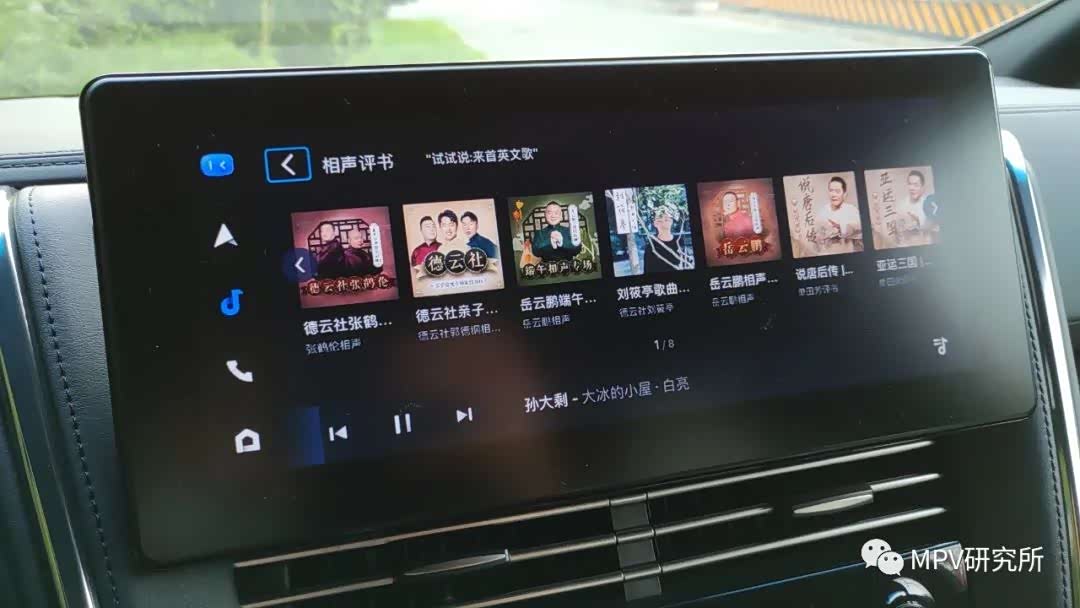Go back from 相声评书 category
The height and width of the screenshot is (608, 1080).
[x=287, y=164]
